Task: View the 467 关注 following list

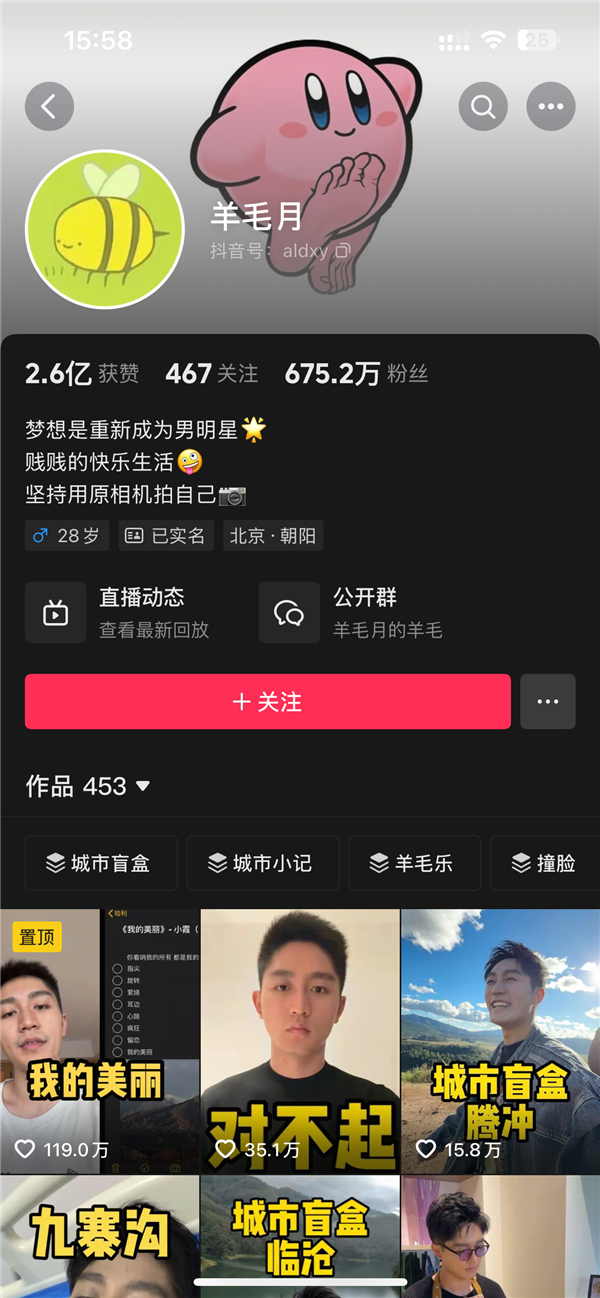Action: tap(212, 374)
